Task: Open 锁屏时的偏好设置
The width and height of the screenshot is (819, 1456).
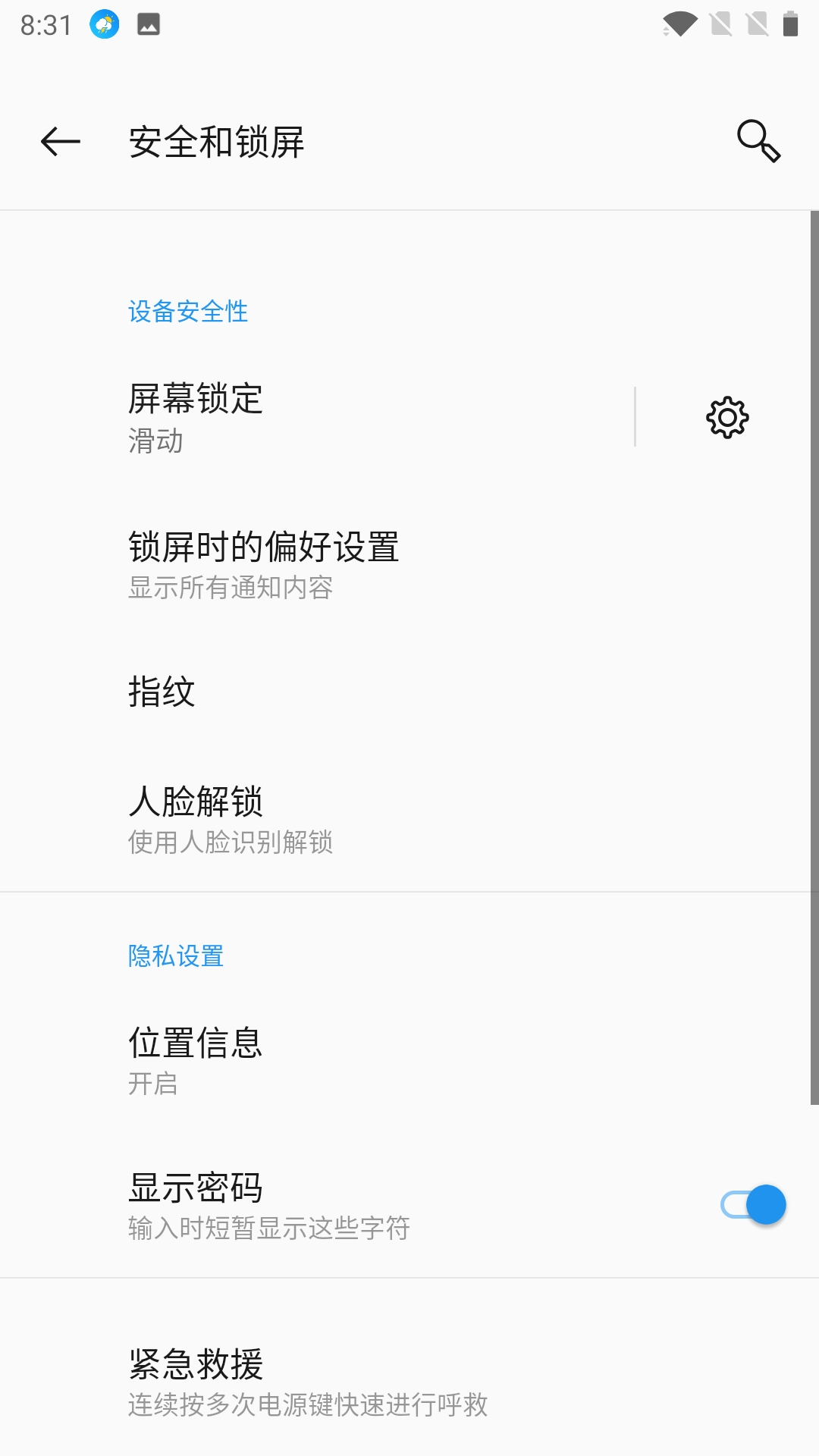Action: (379, 565)
